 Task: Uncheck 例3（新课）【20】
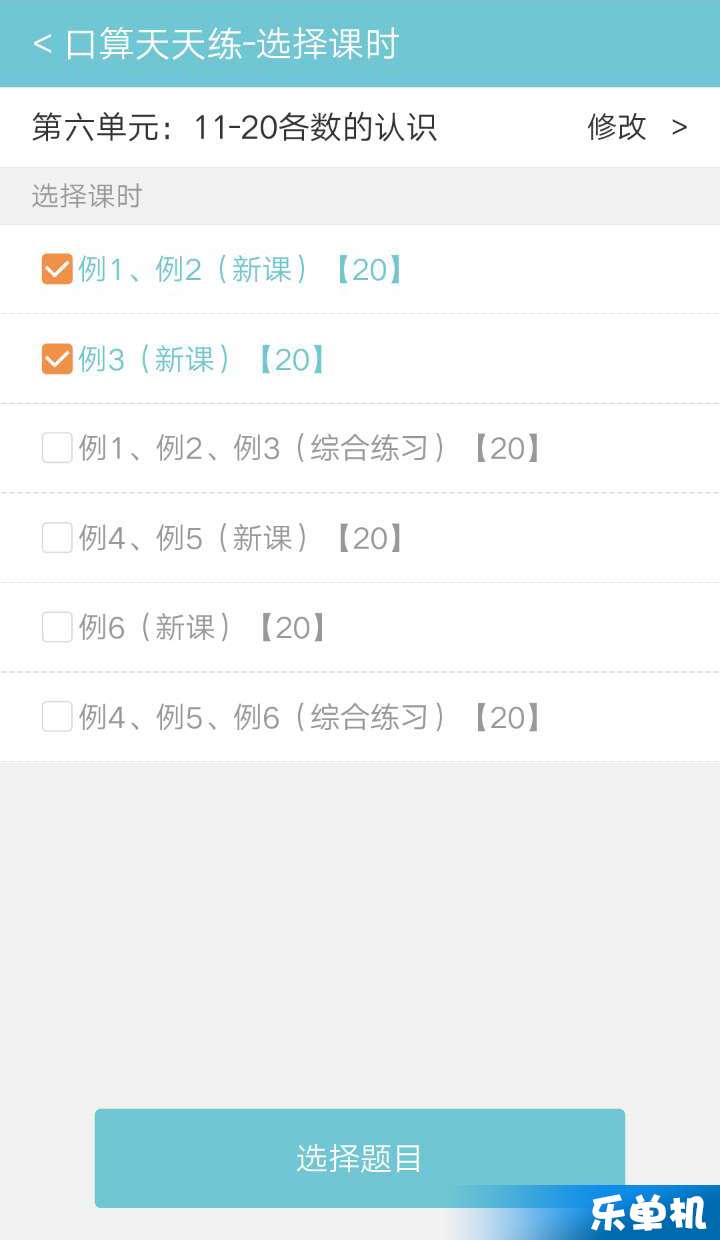click(x=57, y=359)
